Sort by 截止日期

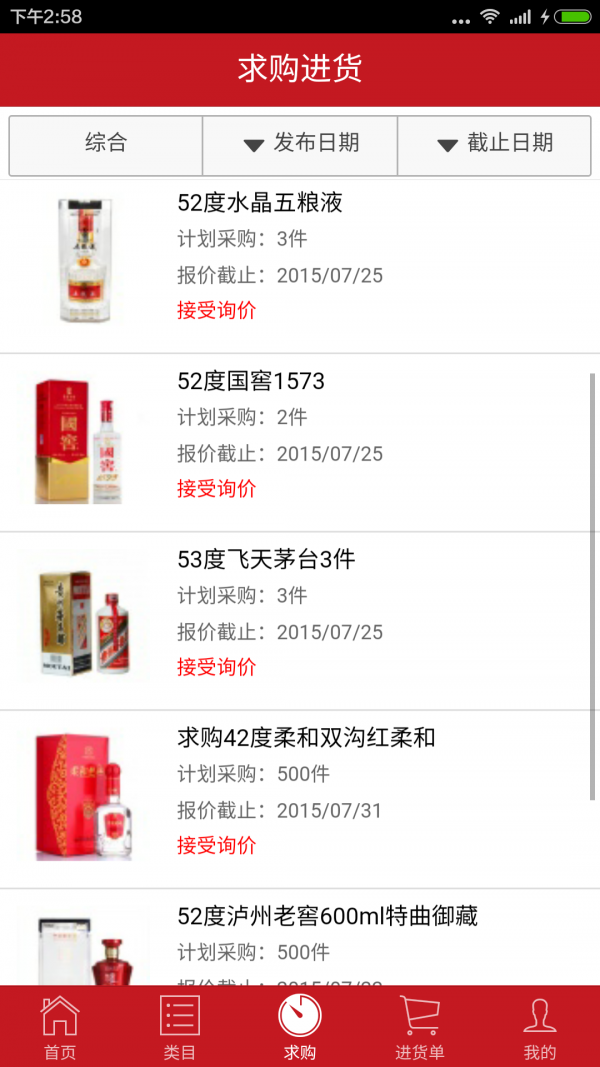494,144
